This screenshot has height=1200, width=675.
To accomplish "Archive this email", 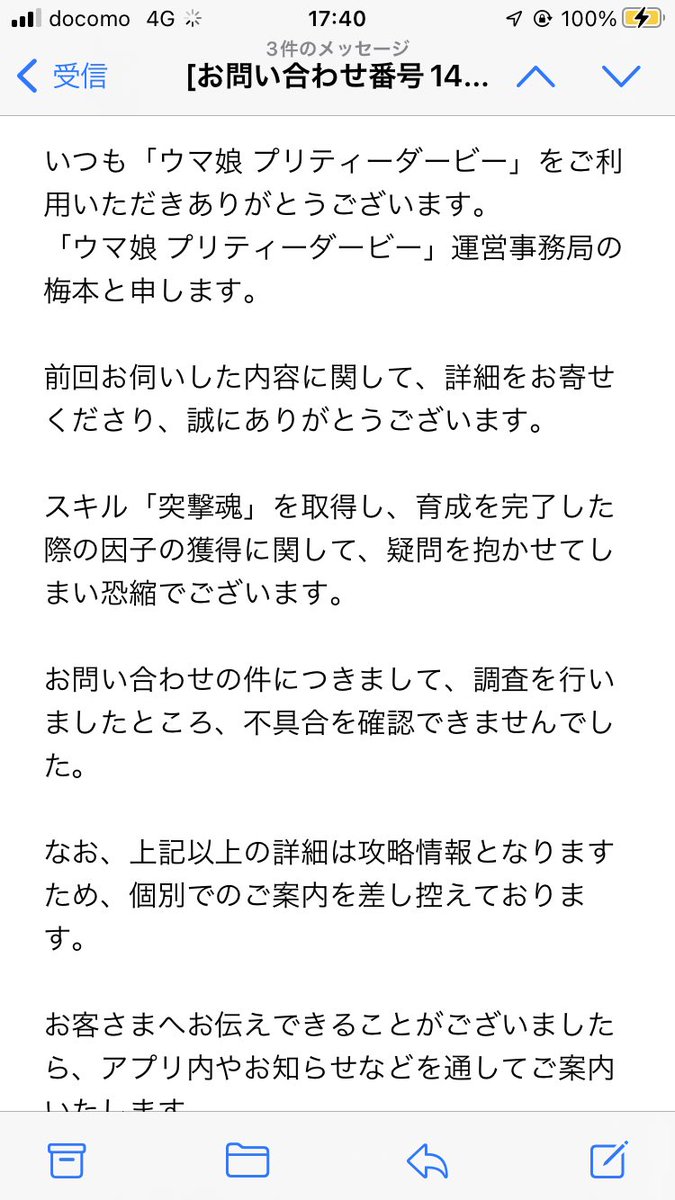I will (66, 1160).
